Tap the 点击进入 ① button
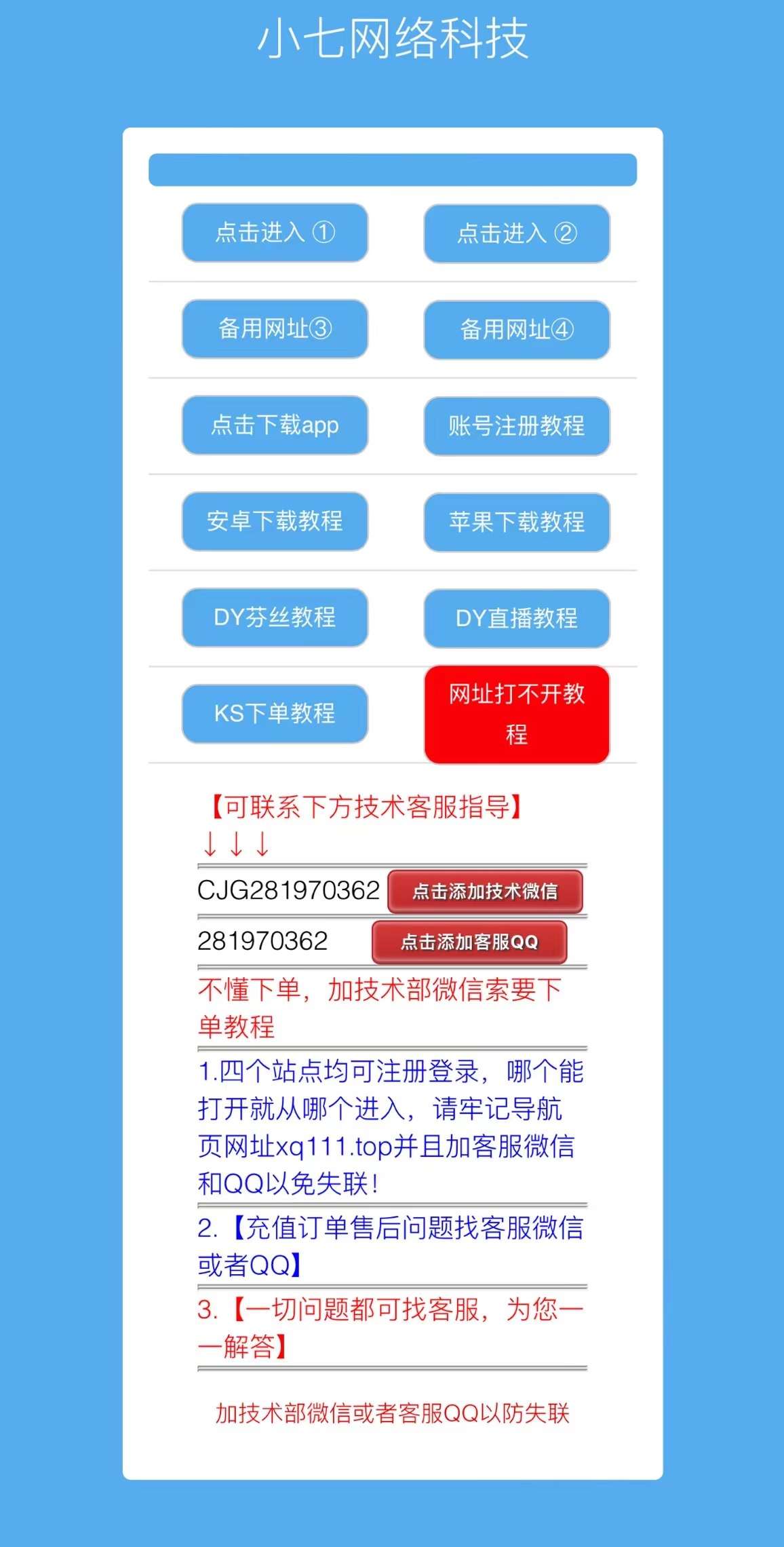The image size is (784, 1547). [275, 233]
